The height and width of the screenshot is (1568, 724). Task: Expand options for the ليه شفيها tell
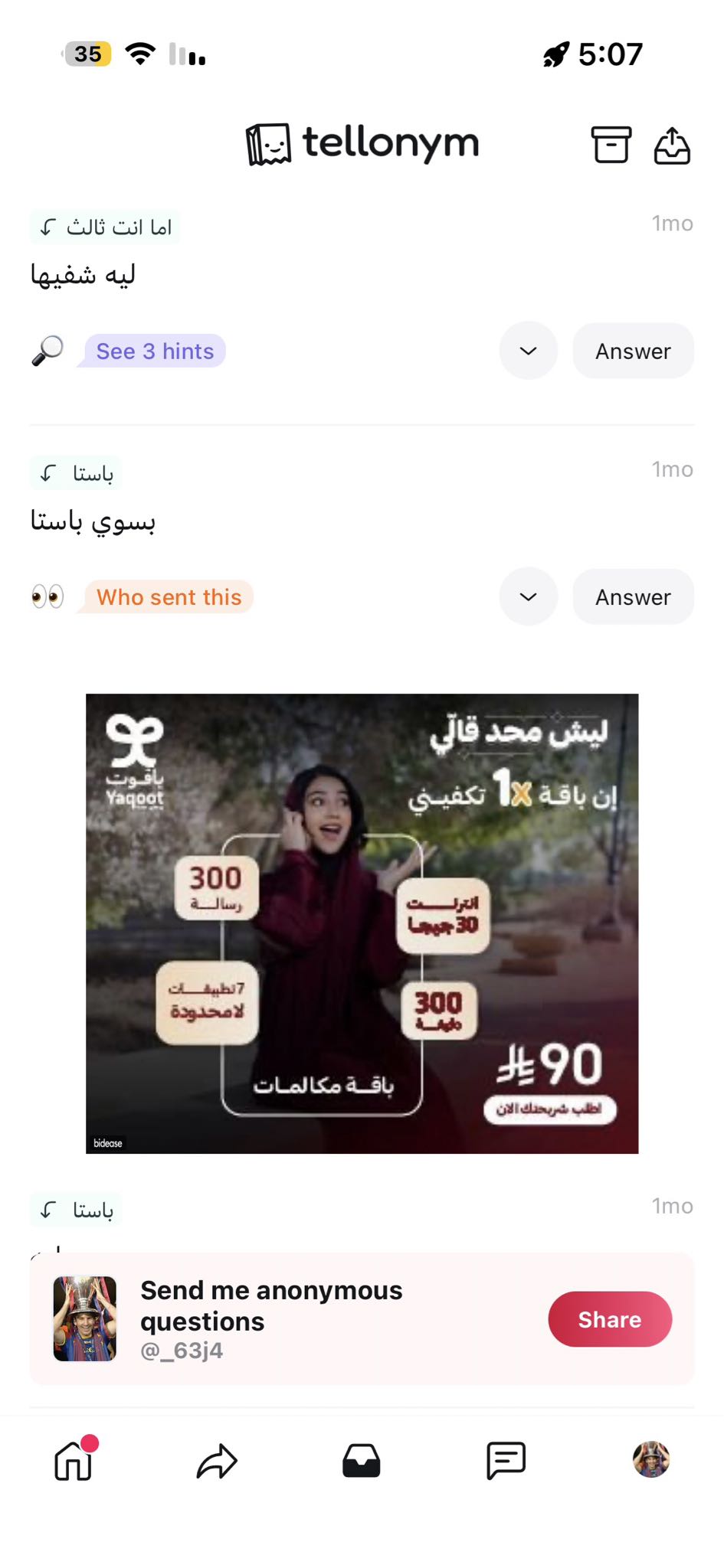coord(528,351)
